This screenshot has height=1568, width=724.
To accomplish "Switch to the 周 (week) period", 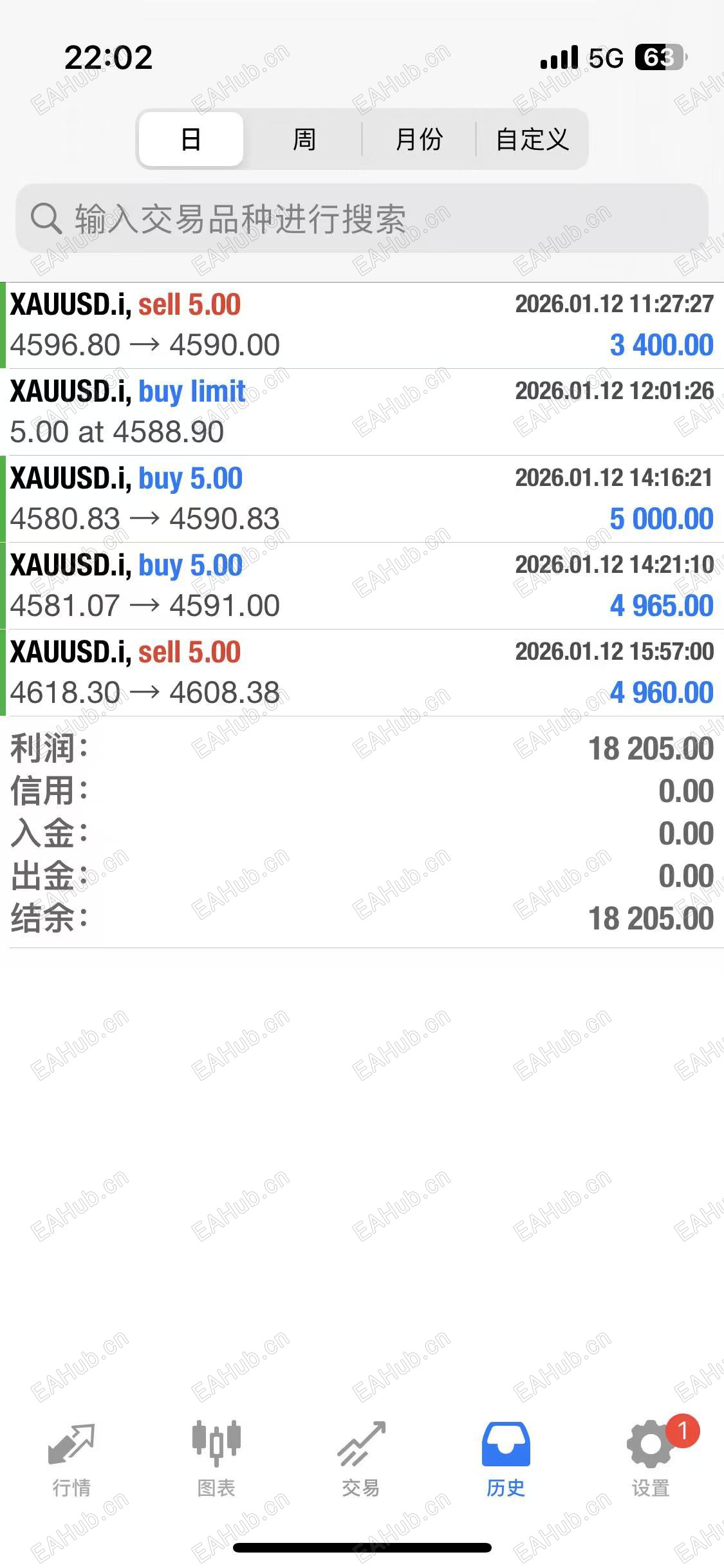I will click(x=304, y=139).
